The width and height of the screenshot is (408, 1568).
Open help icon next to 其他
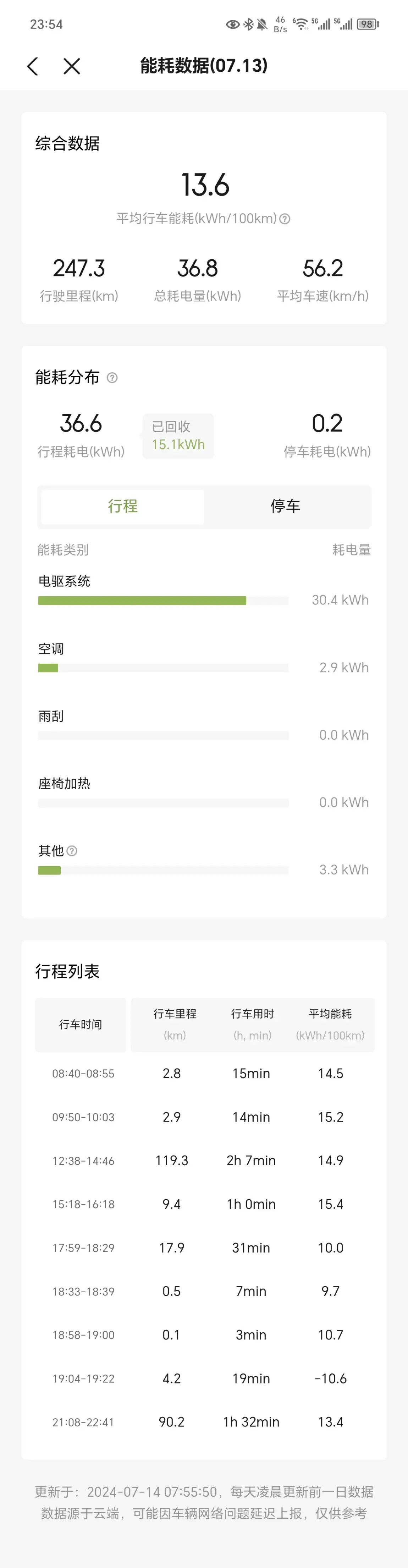72,851
